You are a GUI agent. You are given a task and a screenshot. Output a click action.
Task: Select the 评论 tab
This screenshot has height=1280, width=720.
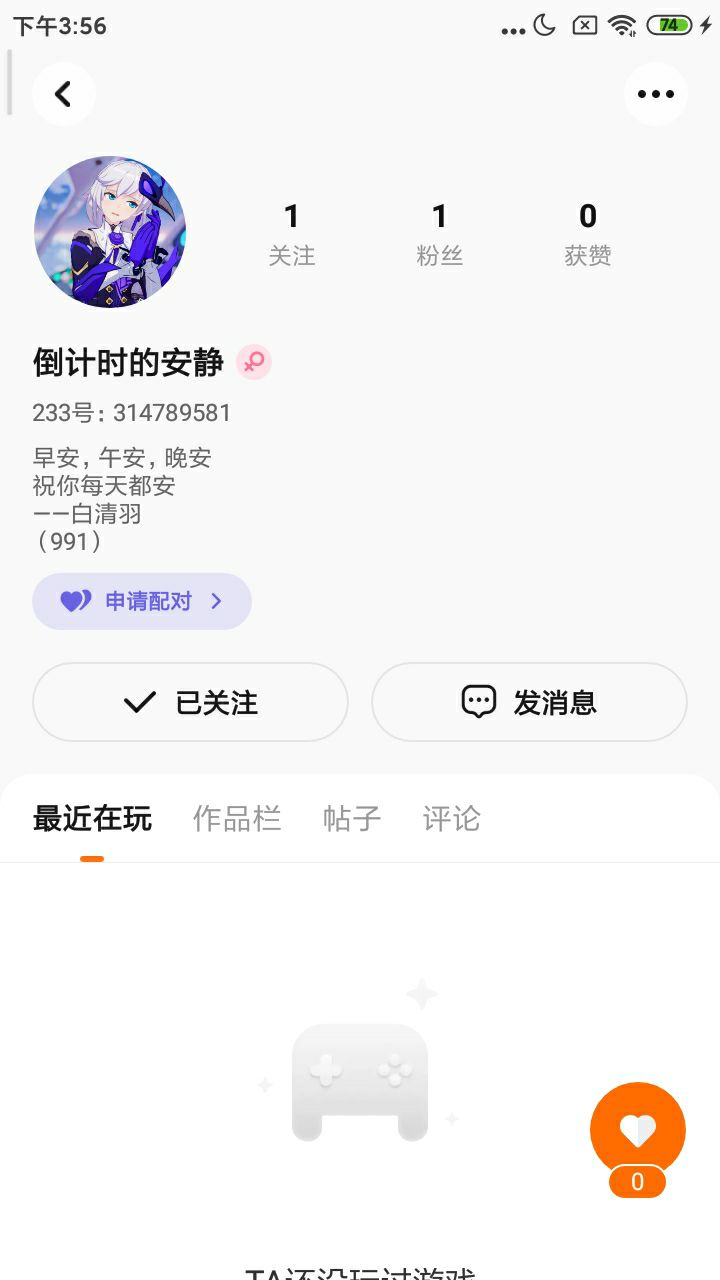pyautogui.click(x=452, y=819)
